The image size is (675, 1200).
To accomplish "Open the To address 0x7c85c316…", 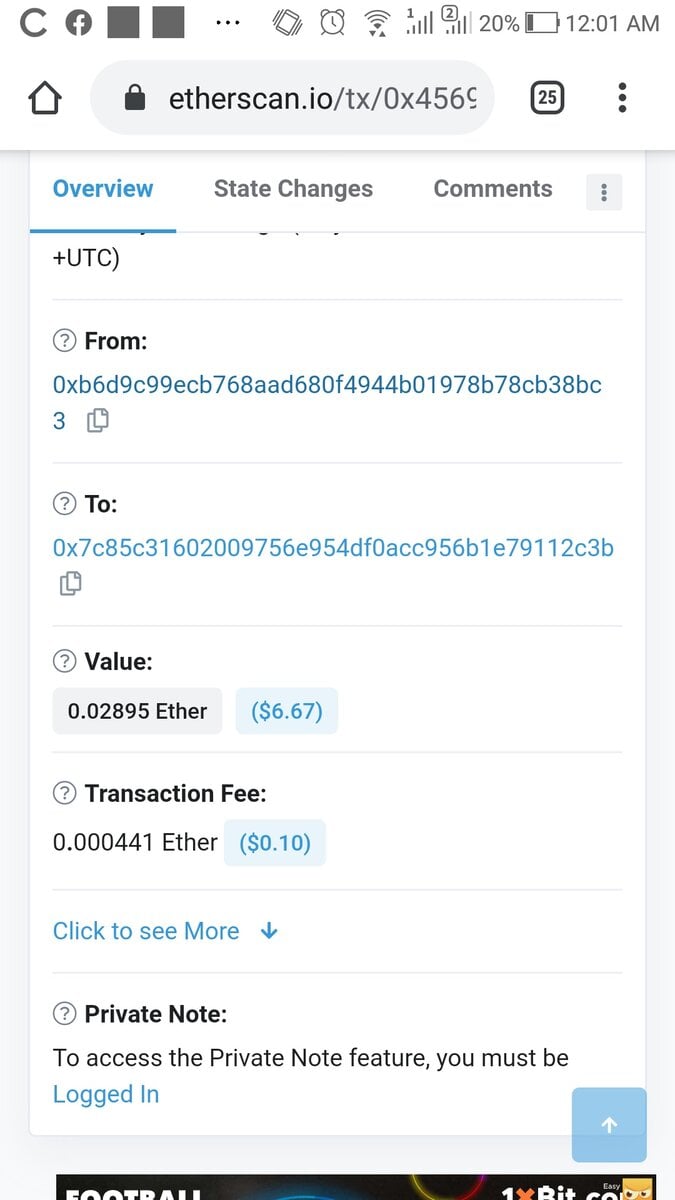I will (x=333, y=548).
